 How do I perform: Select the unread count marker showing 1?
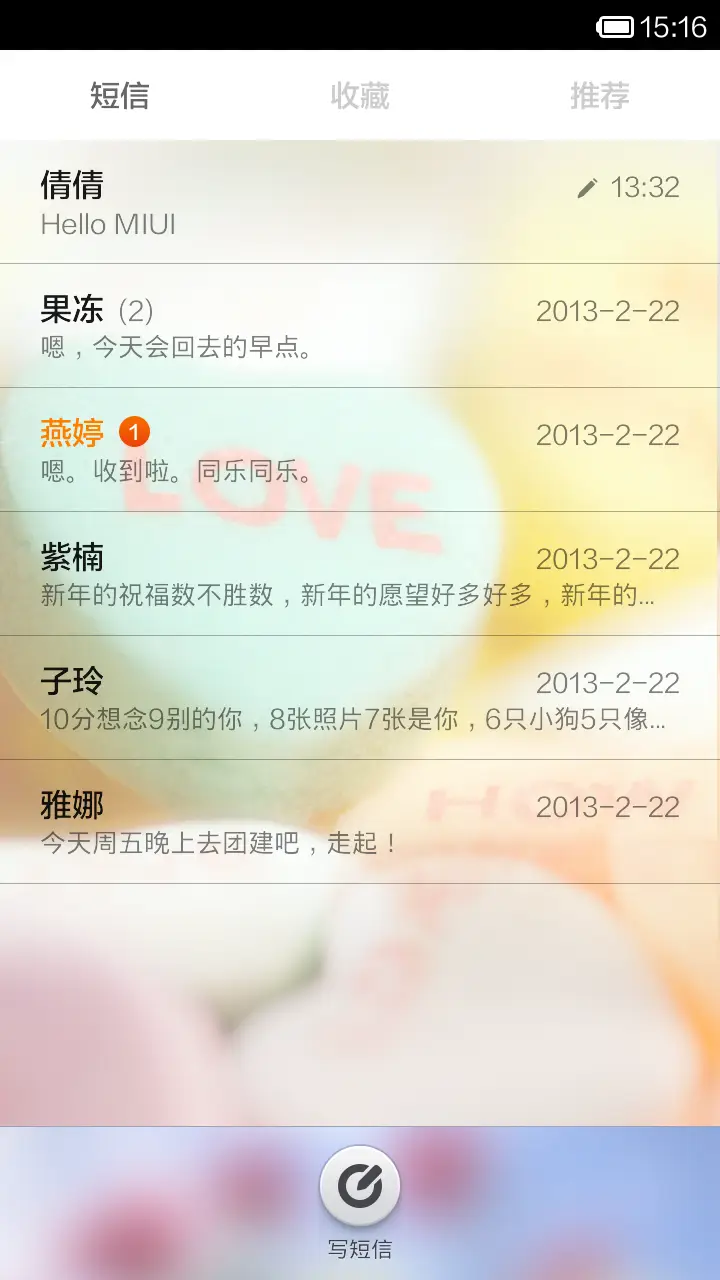tap(135, 433)
